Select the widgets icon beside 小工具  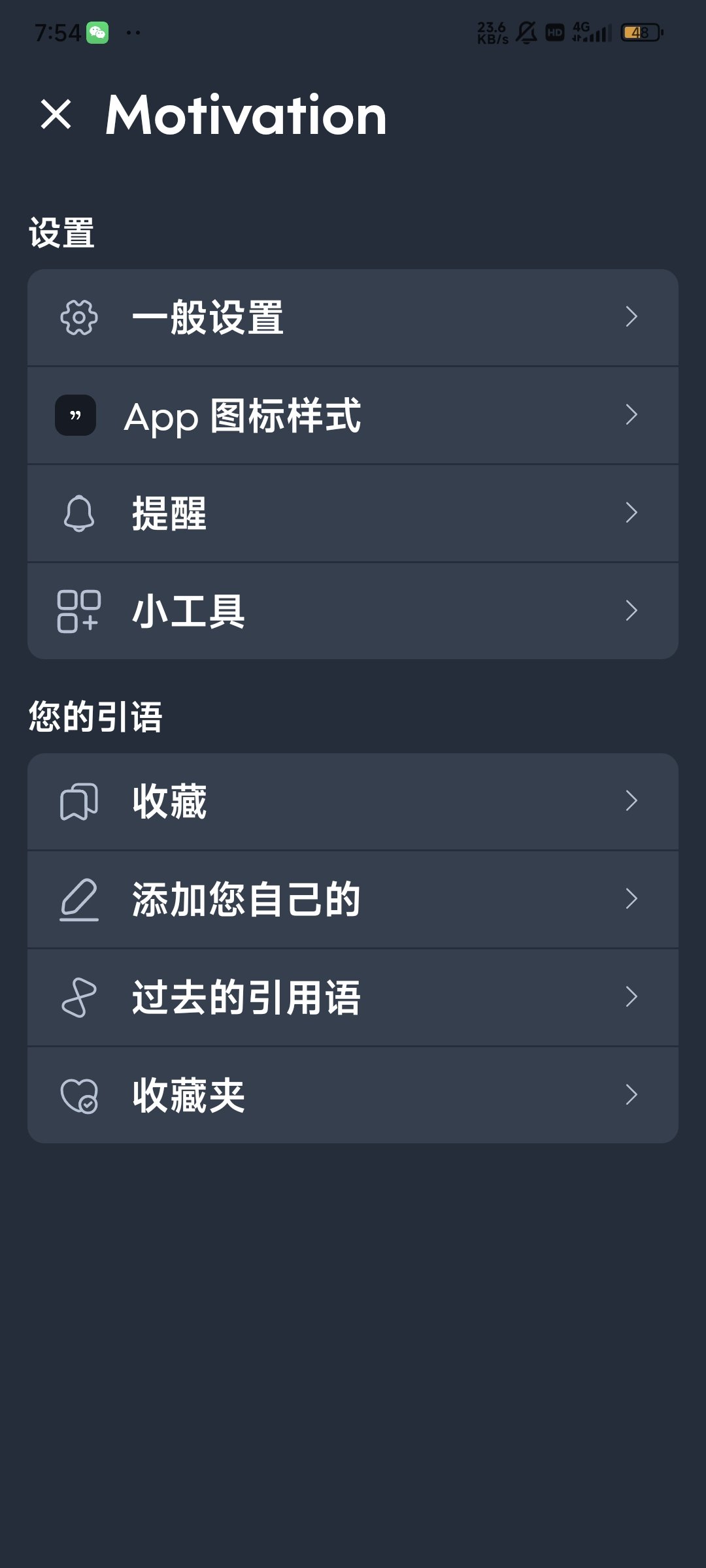pyautogui.click(x=77, y=611)
